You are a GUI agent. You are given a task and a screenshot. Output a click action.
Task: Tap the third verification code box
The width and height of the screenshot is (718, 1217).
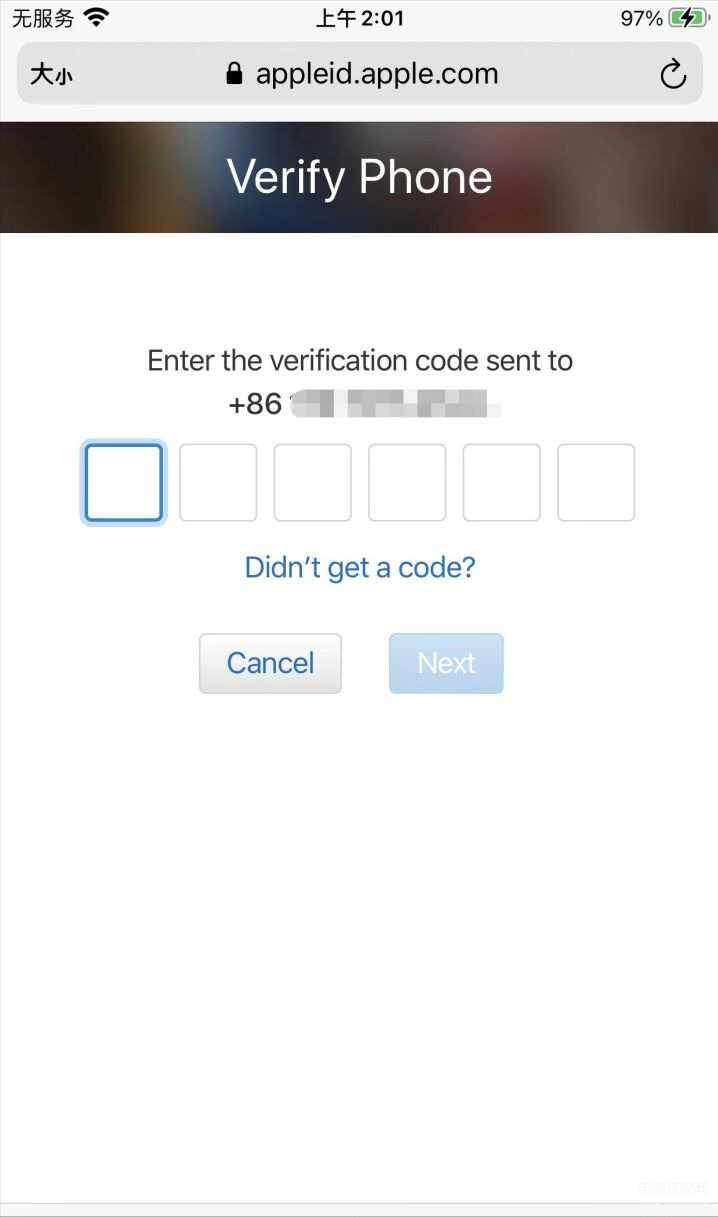(312, 483)
